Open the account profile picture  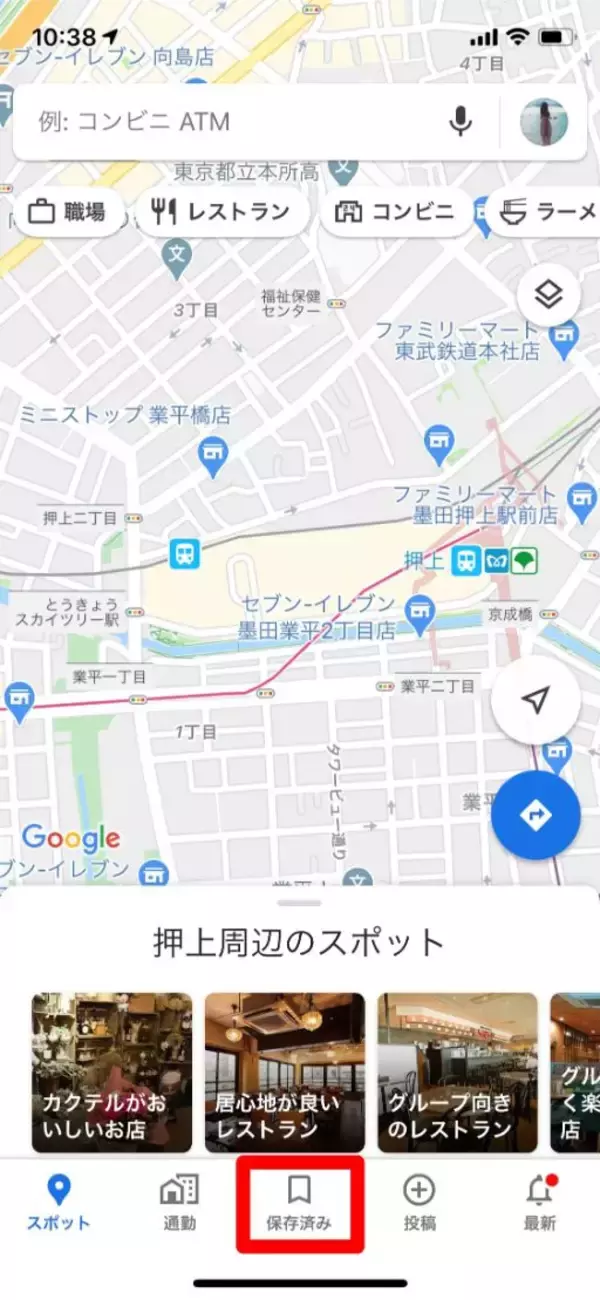point(544,122)
